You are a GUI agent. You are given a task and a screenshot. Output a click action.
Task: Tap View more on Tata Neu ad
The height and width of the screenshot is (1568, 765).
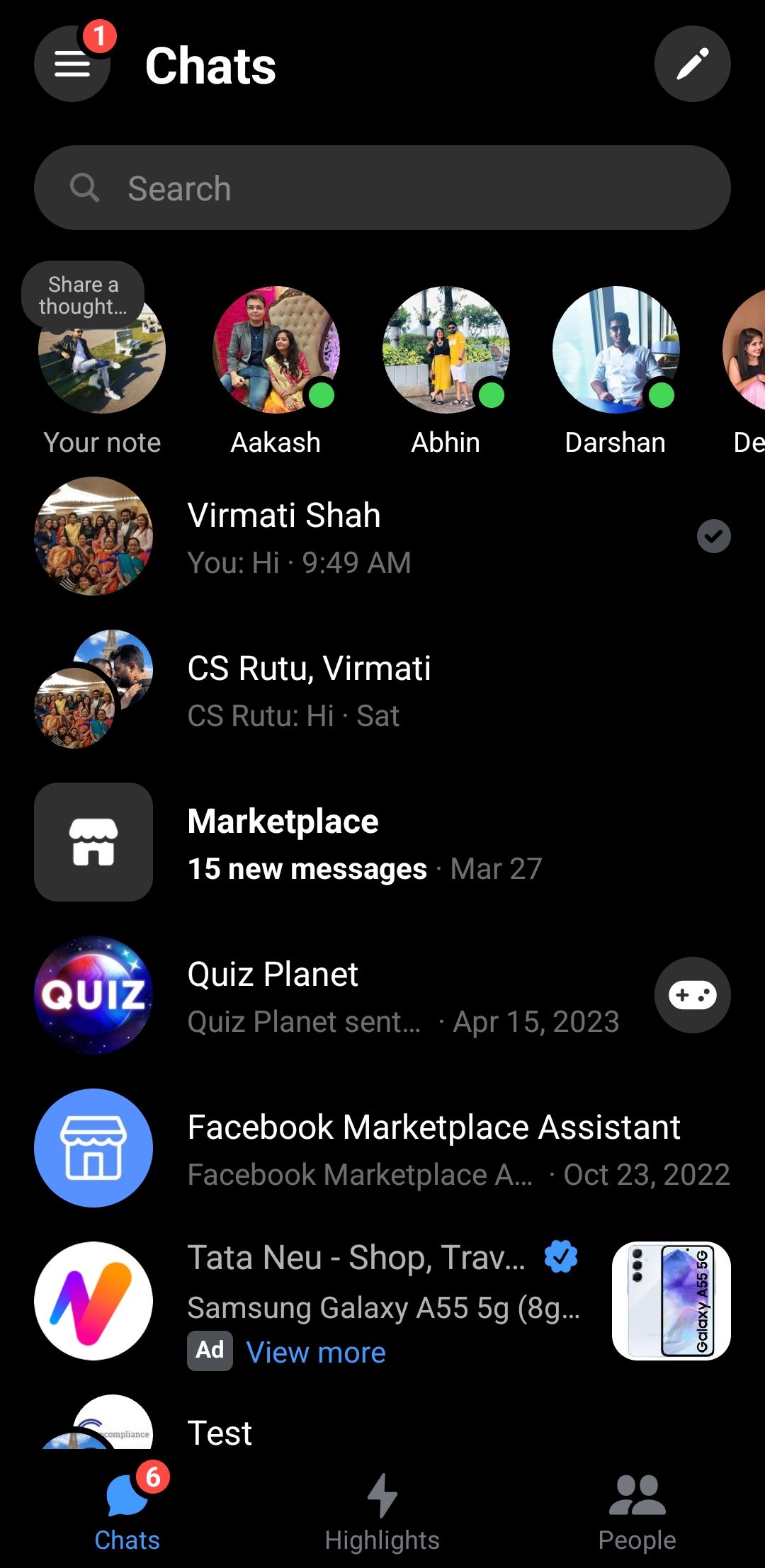316,1352
